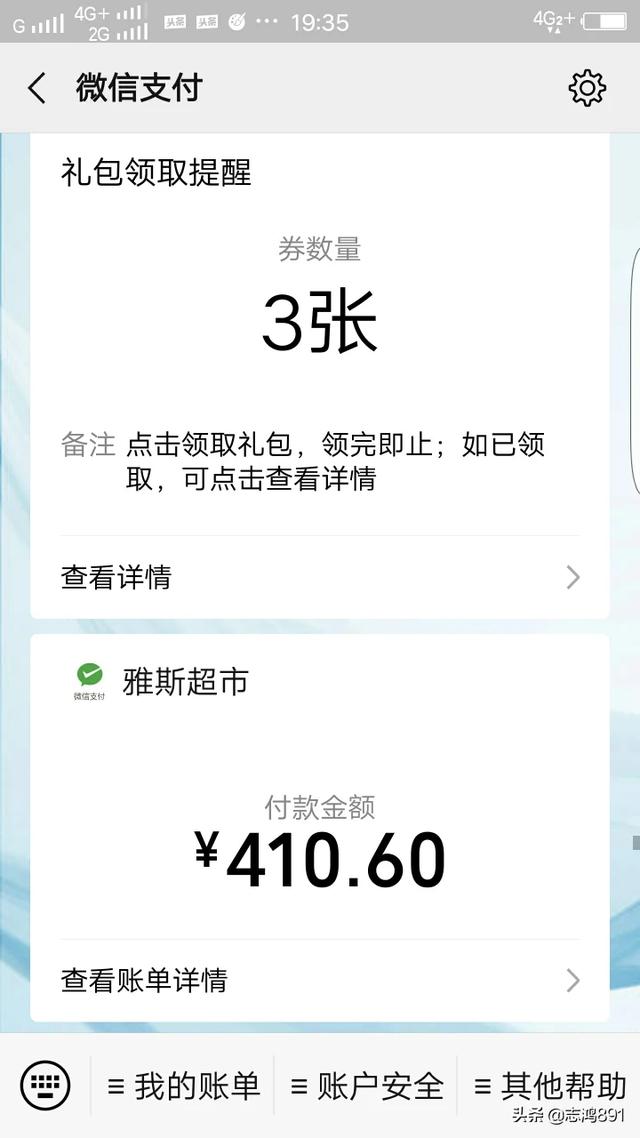Open 查看详情 for the gift package reminder

pyautogui.click(x=319, y=577)
